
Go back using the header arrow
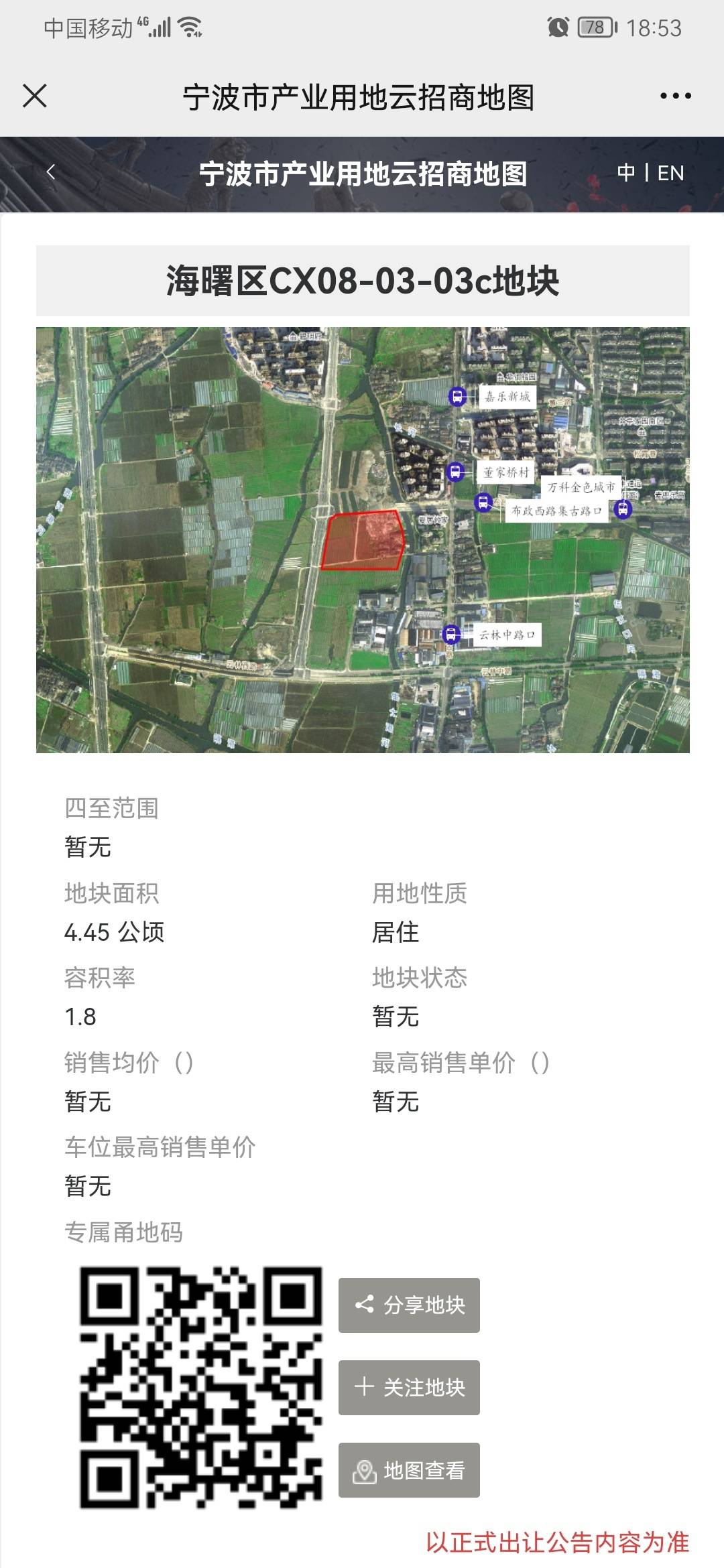(51, 172)
